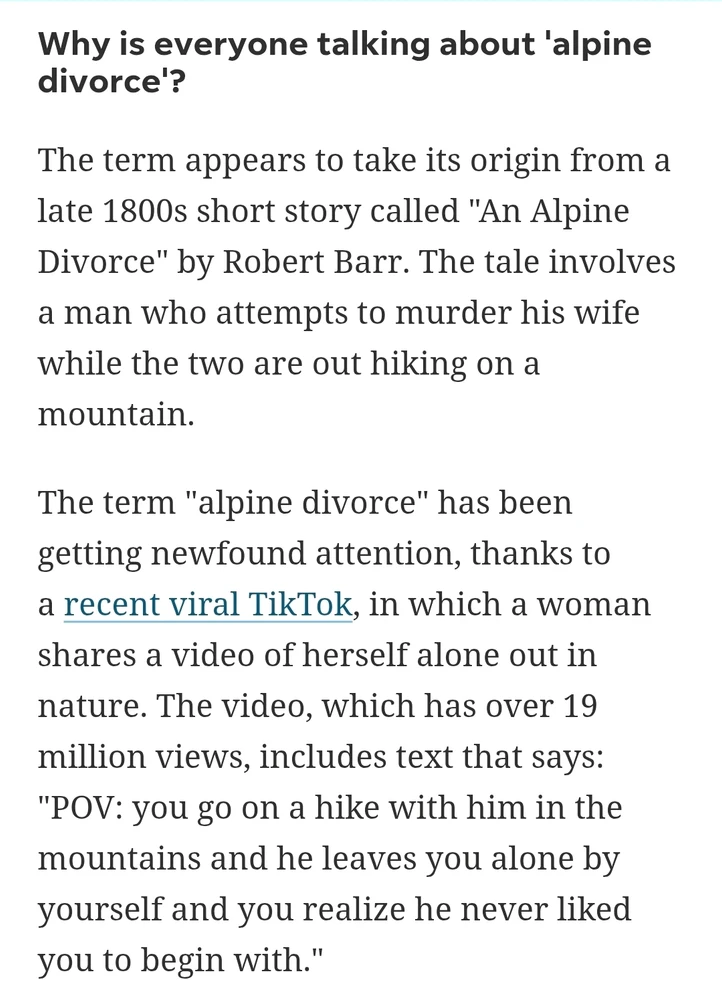Open the 'recent viral TikTok' link
The height and width of the screenshot is (1000, 722).
tap(208, 605)
